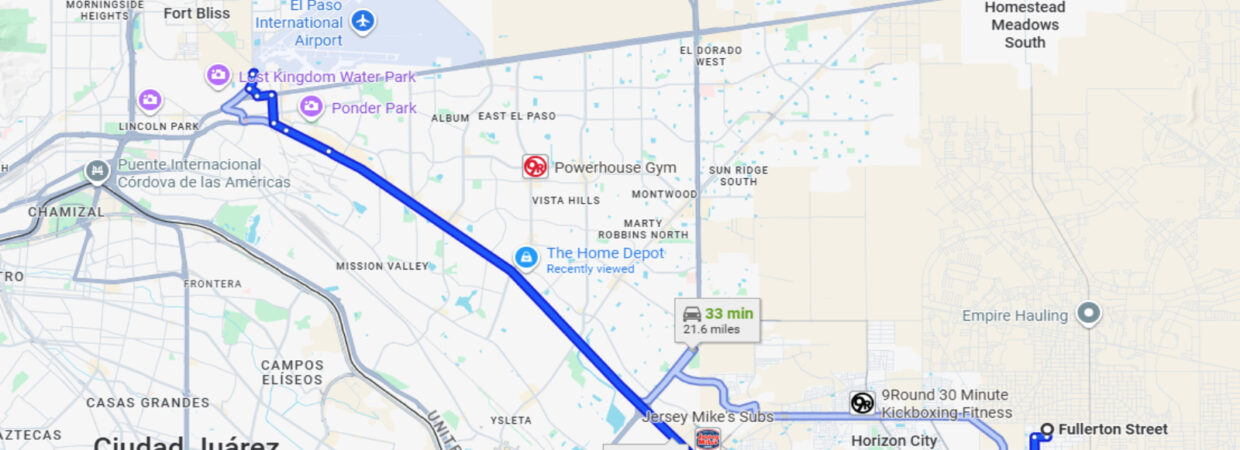Open 9Round 30 Minute Kickboxing Fitness marker
This screenshot has height=450, width=1240.
click(862, 402)
